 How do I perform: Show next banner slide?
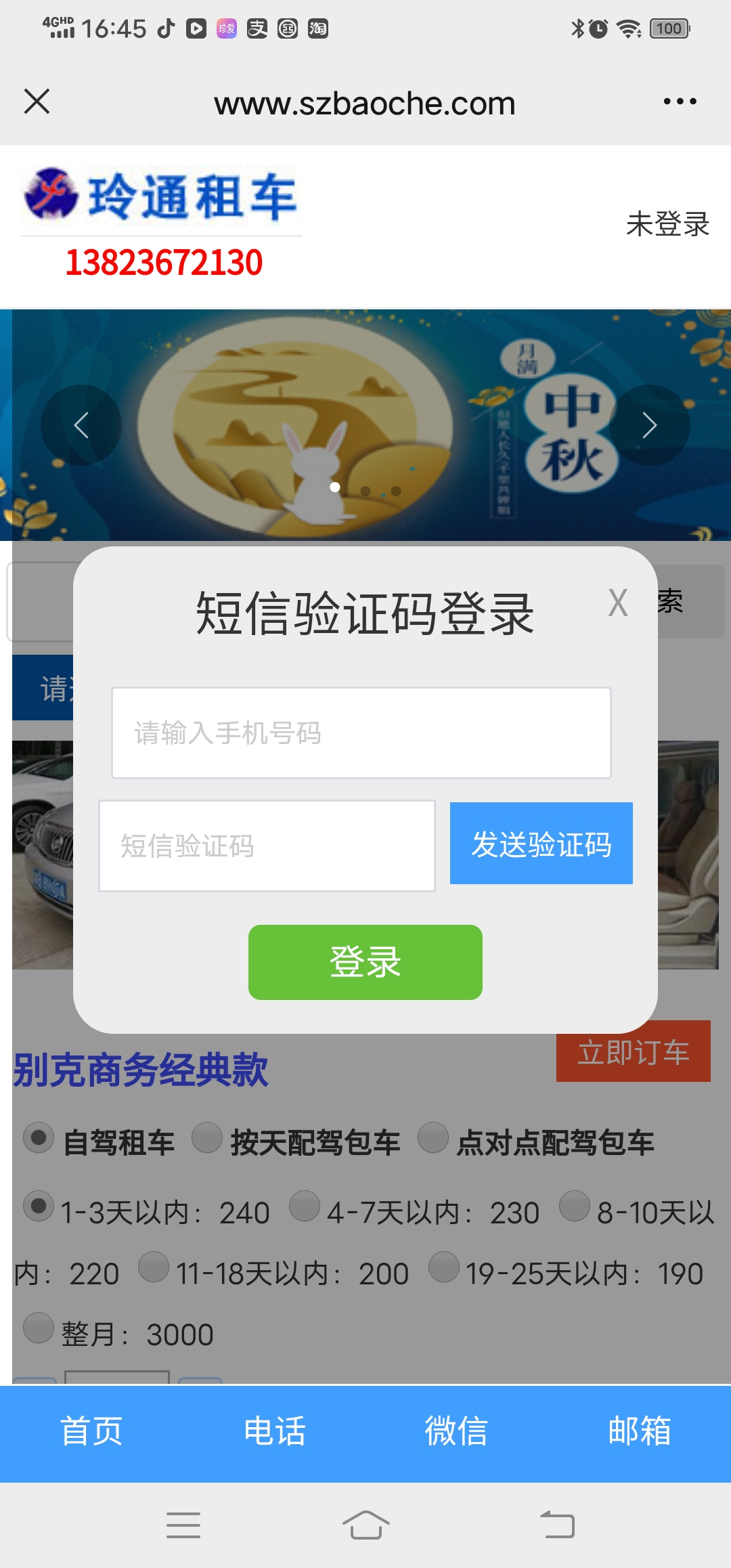(x=649, y=425)
